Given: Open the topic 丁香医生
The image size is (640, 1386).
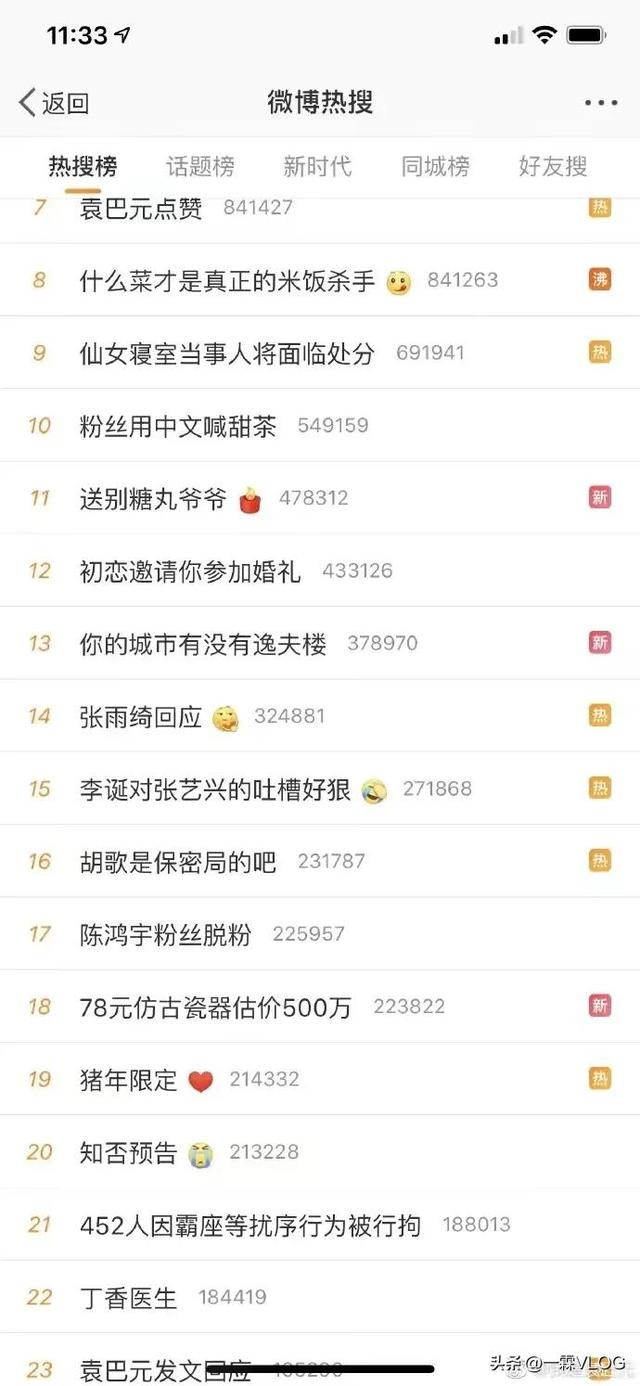Looking at the screenshot, I should 320,1297.
